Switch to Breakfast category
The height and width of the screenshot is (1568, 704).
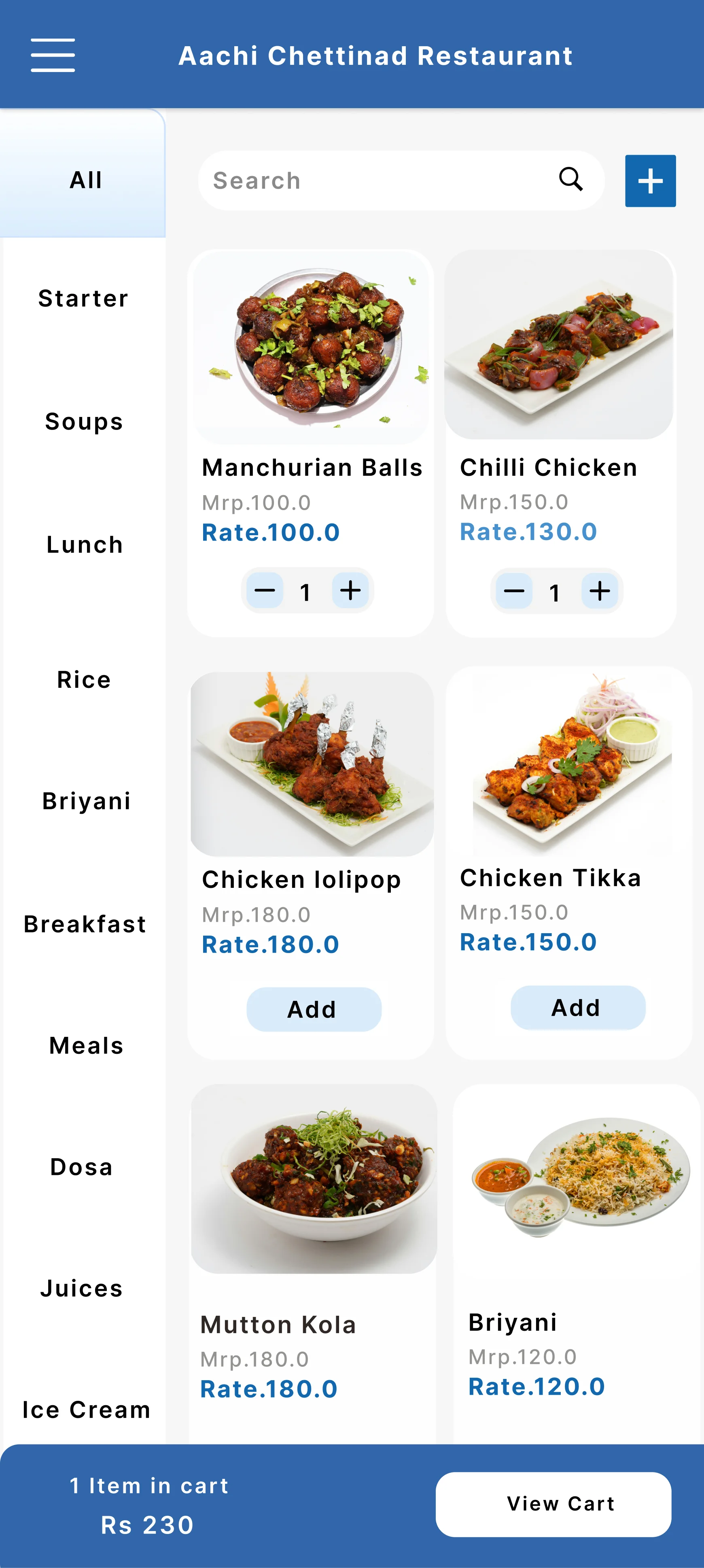(85, 924)
